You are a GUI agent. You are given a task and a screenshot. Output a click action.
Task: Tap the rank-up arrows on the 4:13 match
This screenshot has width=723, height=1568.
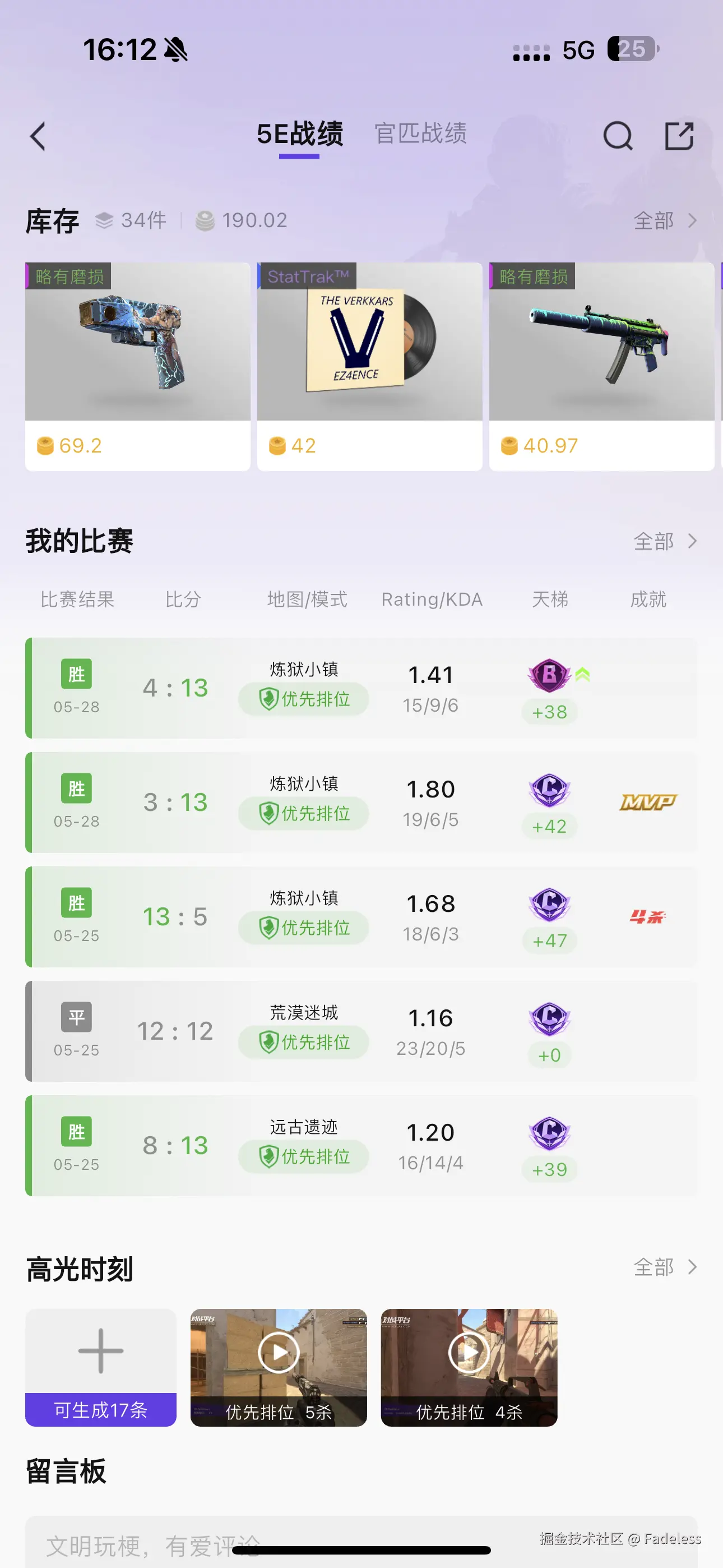[x=582, y=676]
